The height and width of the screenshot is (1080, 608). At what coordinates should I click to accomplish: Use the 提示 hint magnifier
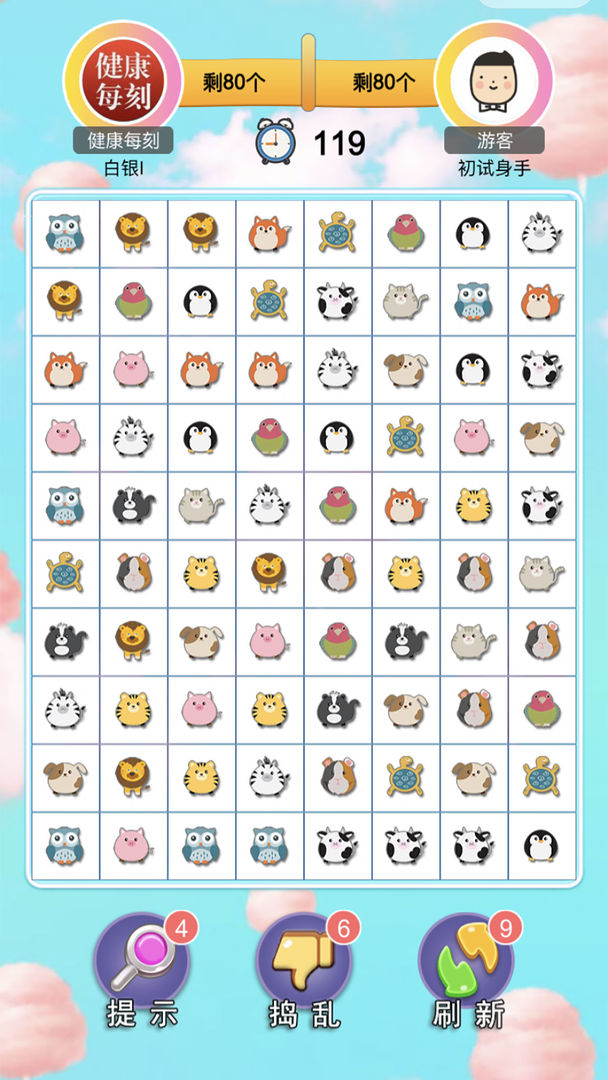click(141, 965)
